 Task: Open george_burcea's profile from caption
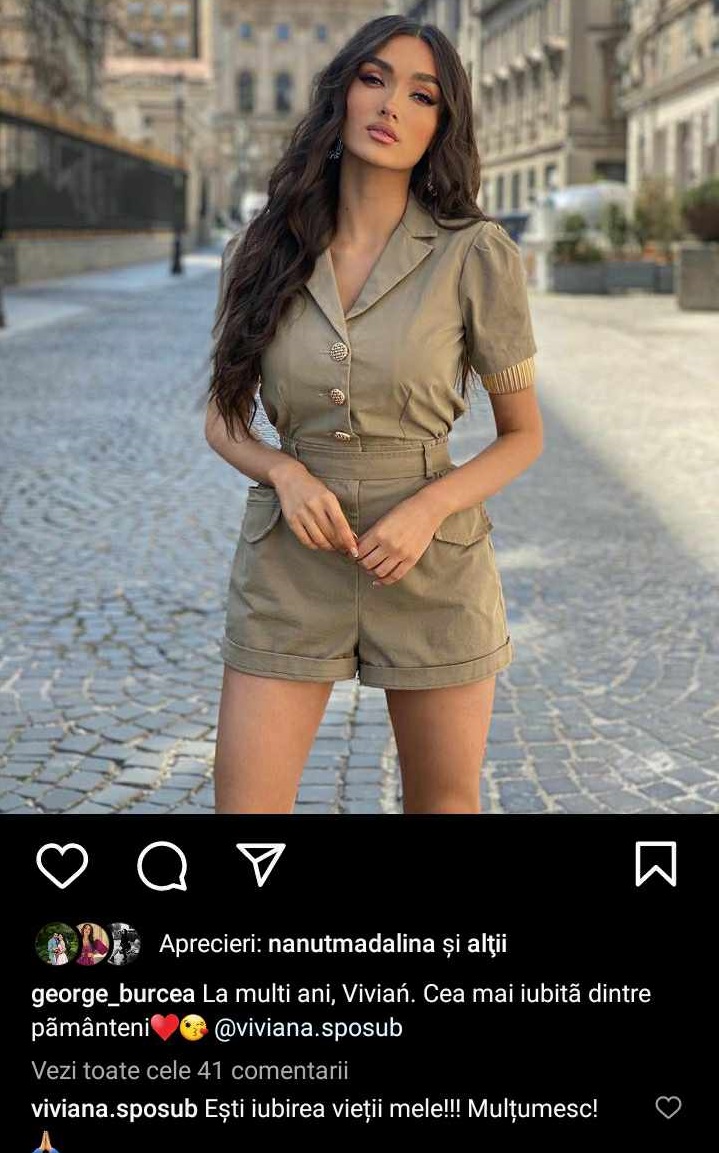tap(113, 994)
